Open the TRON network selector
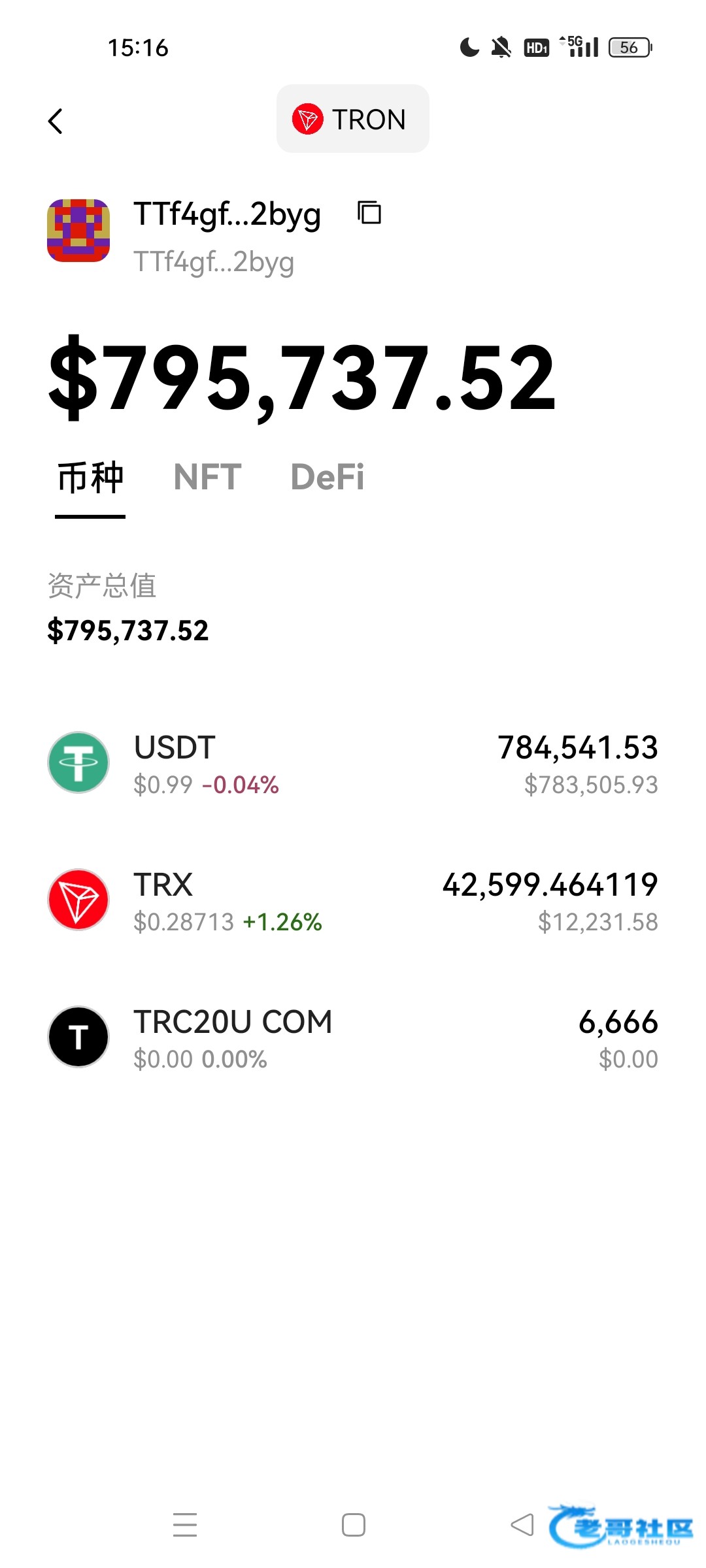This screenshot has width=706, height=1568. tap(352, 119)
